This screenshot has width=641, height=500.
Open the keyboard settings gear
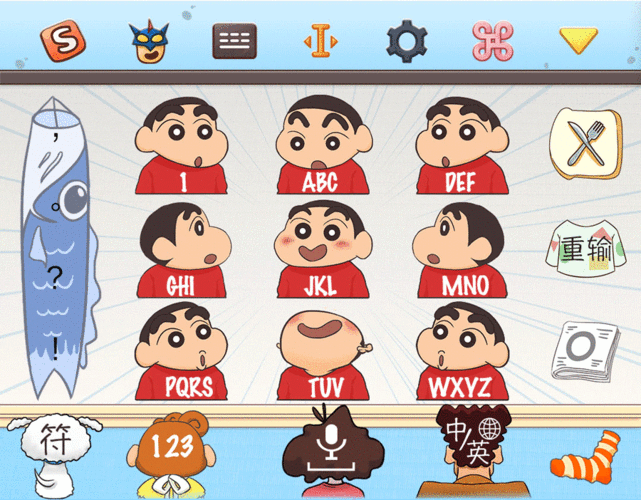pyautogui.click(x=407, y=41)
